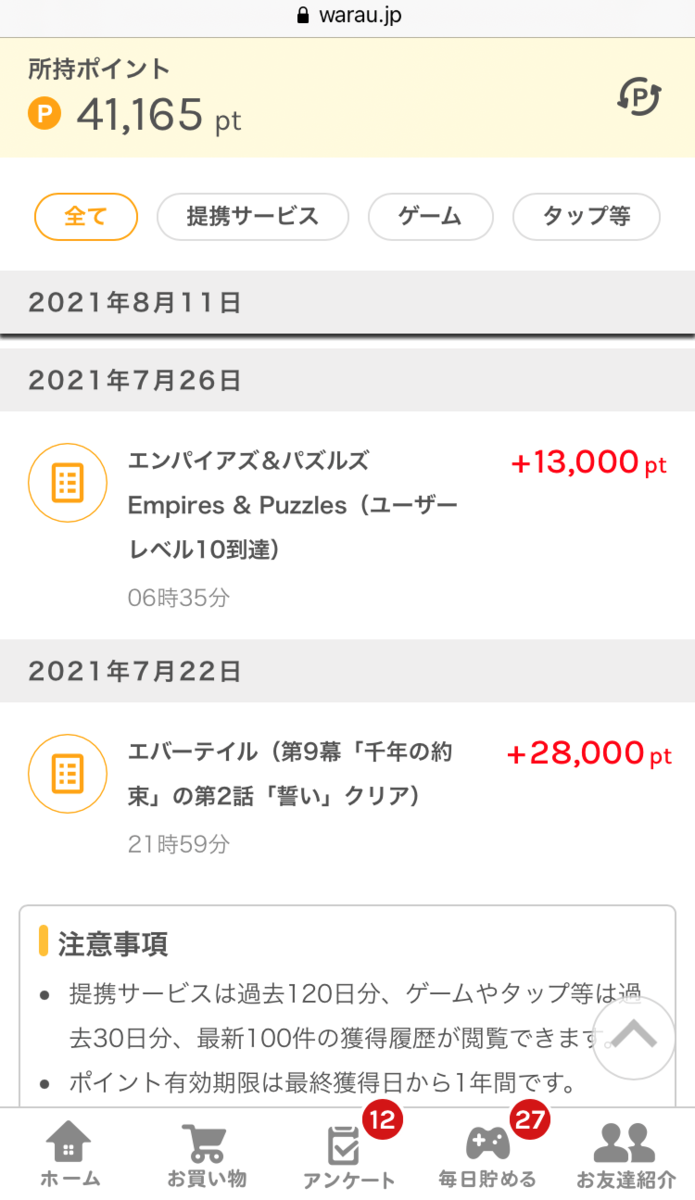Viewport: 695px width, 1200px height.
Task: Switch to the タップ等 filter
Action: click(x=587, y=217)
